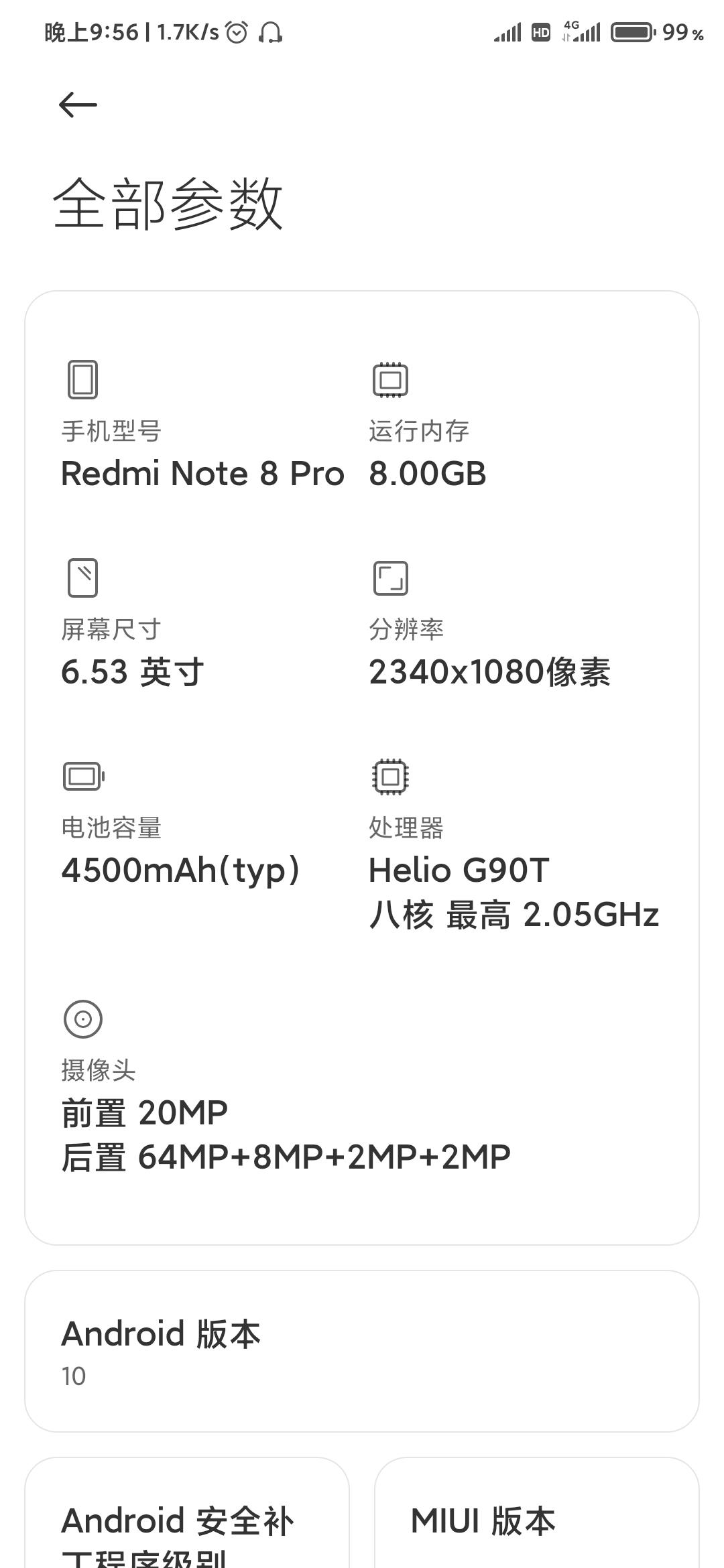Open the Android 安全补丁 card
The image size is (724, 1568).
click(x=187, y=1513)
